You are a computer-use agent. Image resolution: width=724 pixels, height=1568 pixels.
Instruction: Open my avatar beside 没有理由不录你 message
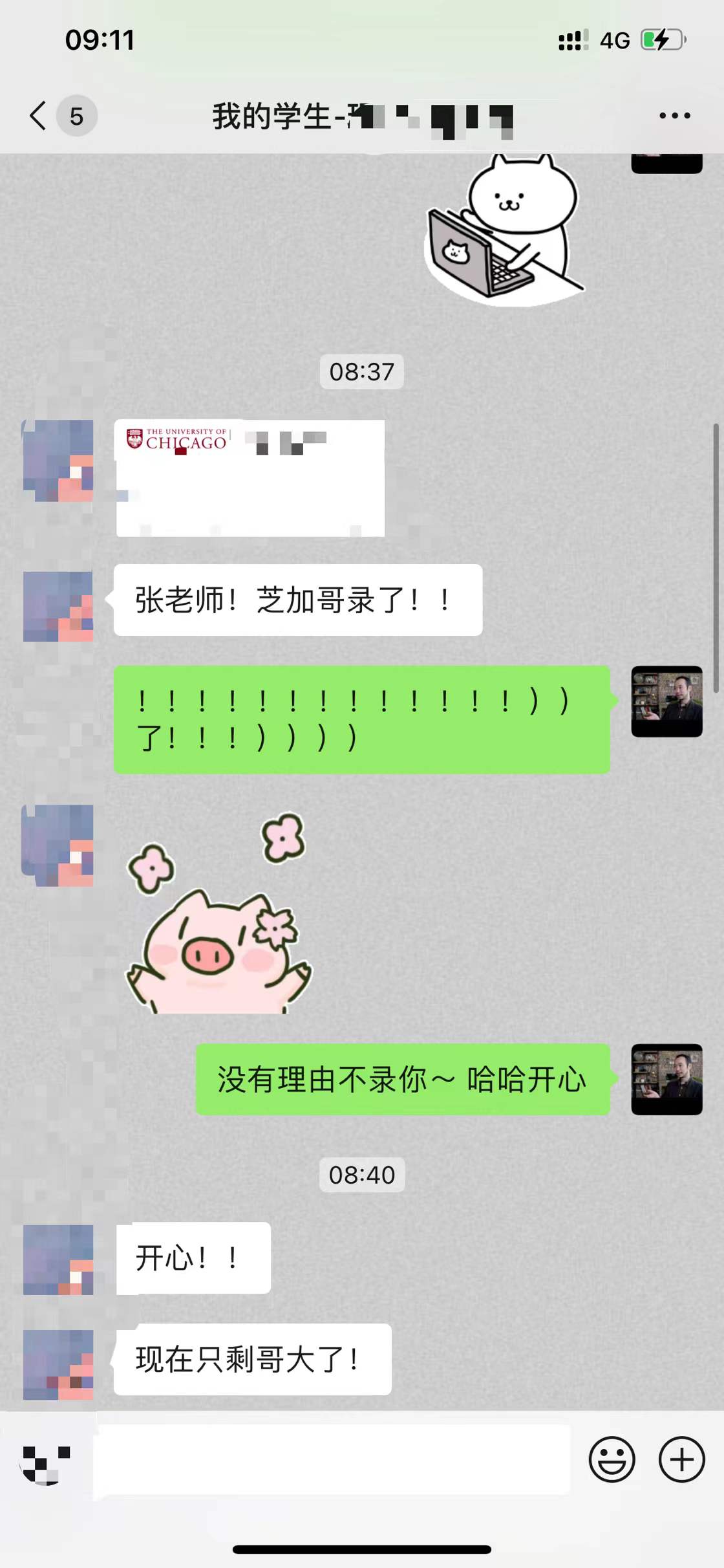tap(666, 1079)
